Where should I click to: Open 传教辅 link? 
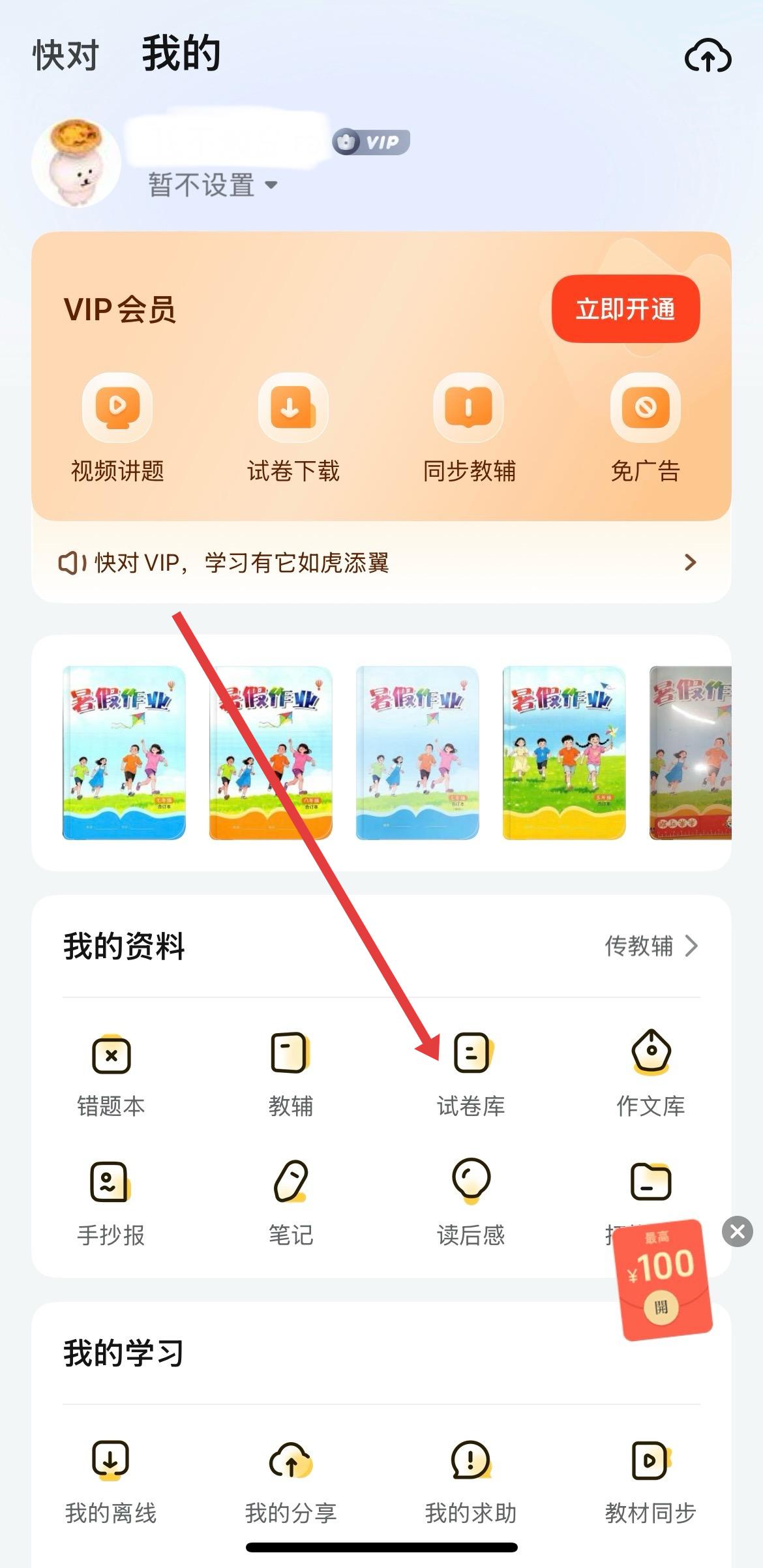651,946
